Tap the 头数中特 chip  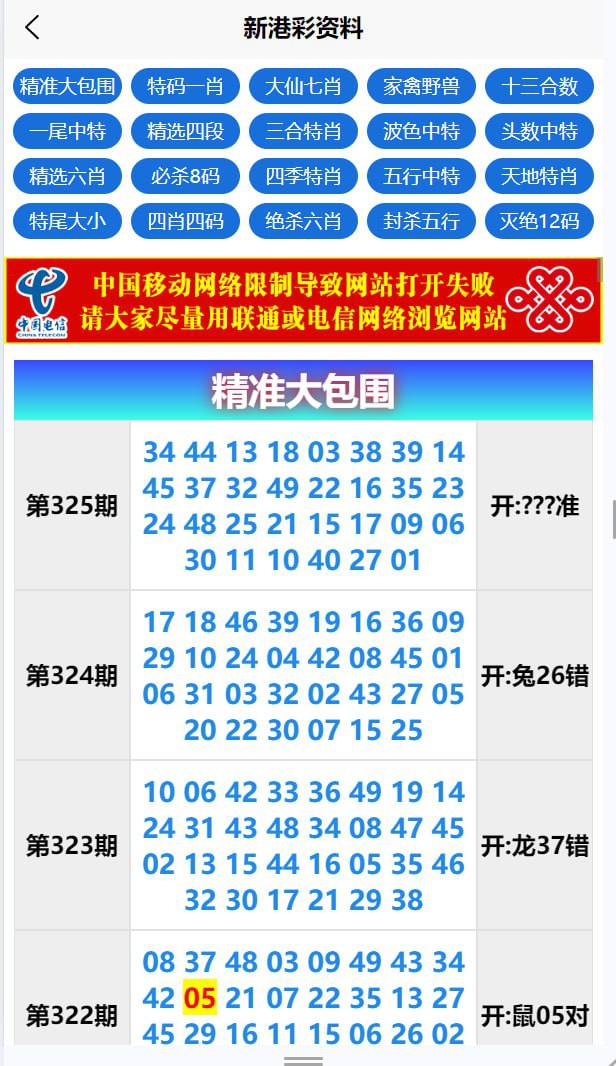pos(539,131)
